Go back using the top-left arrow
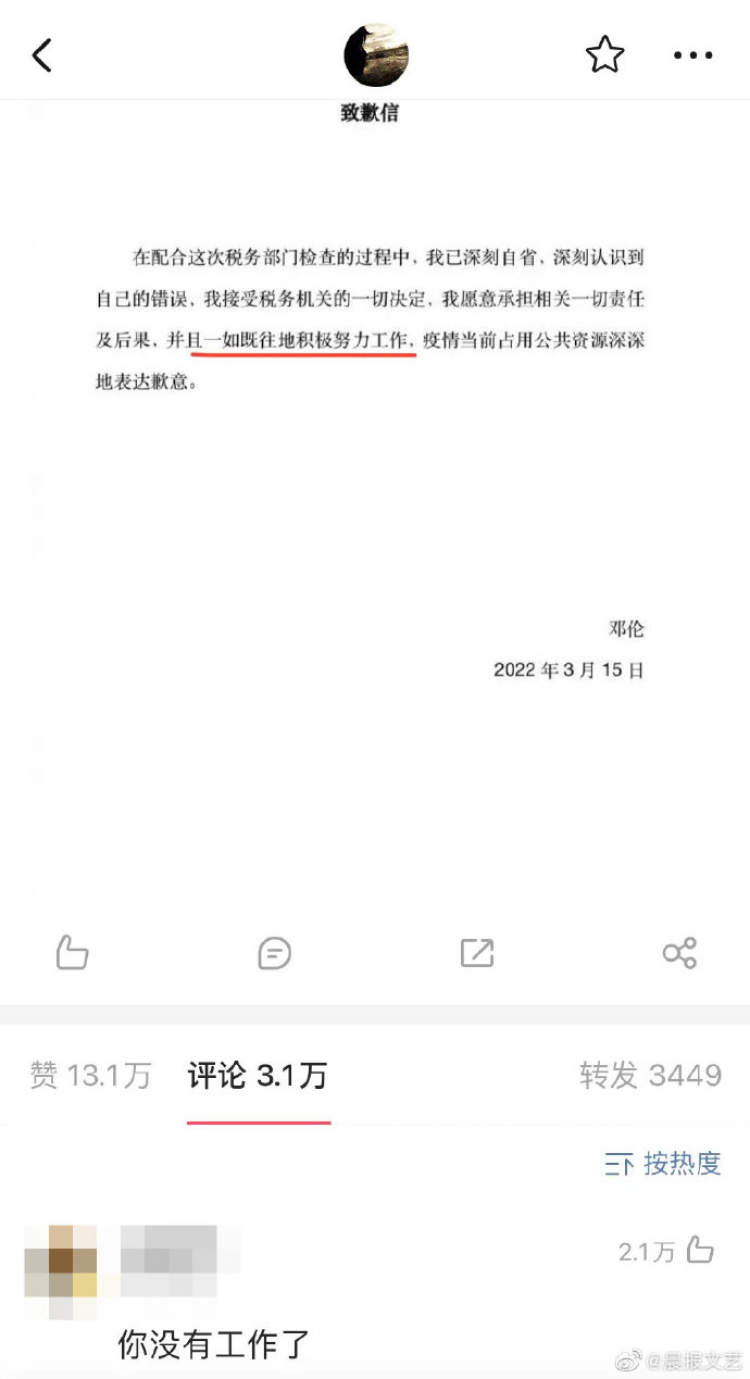 (42, 55)
